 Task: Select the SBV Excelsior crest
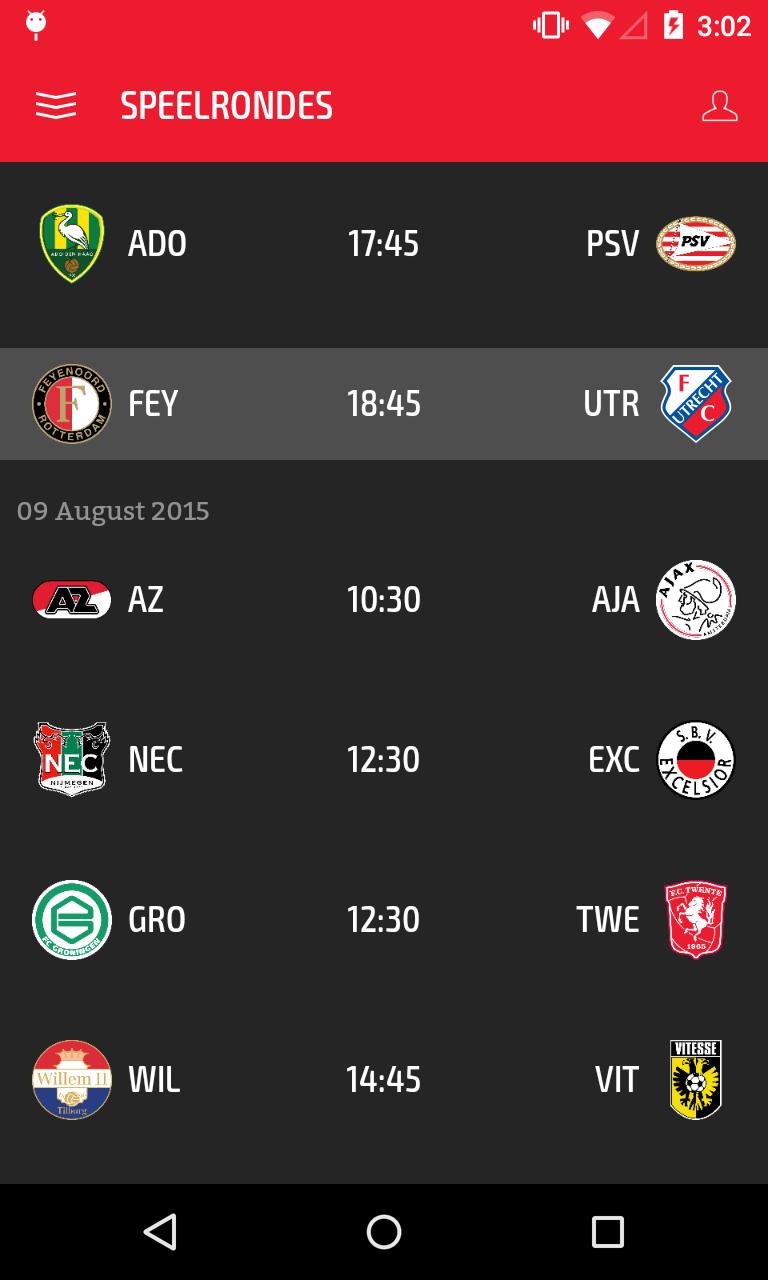click(696, 759)
